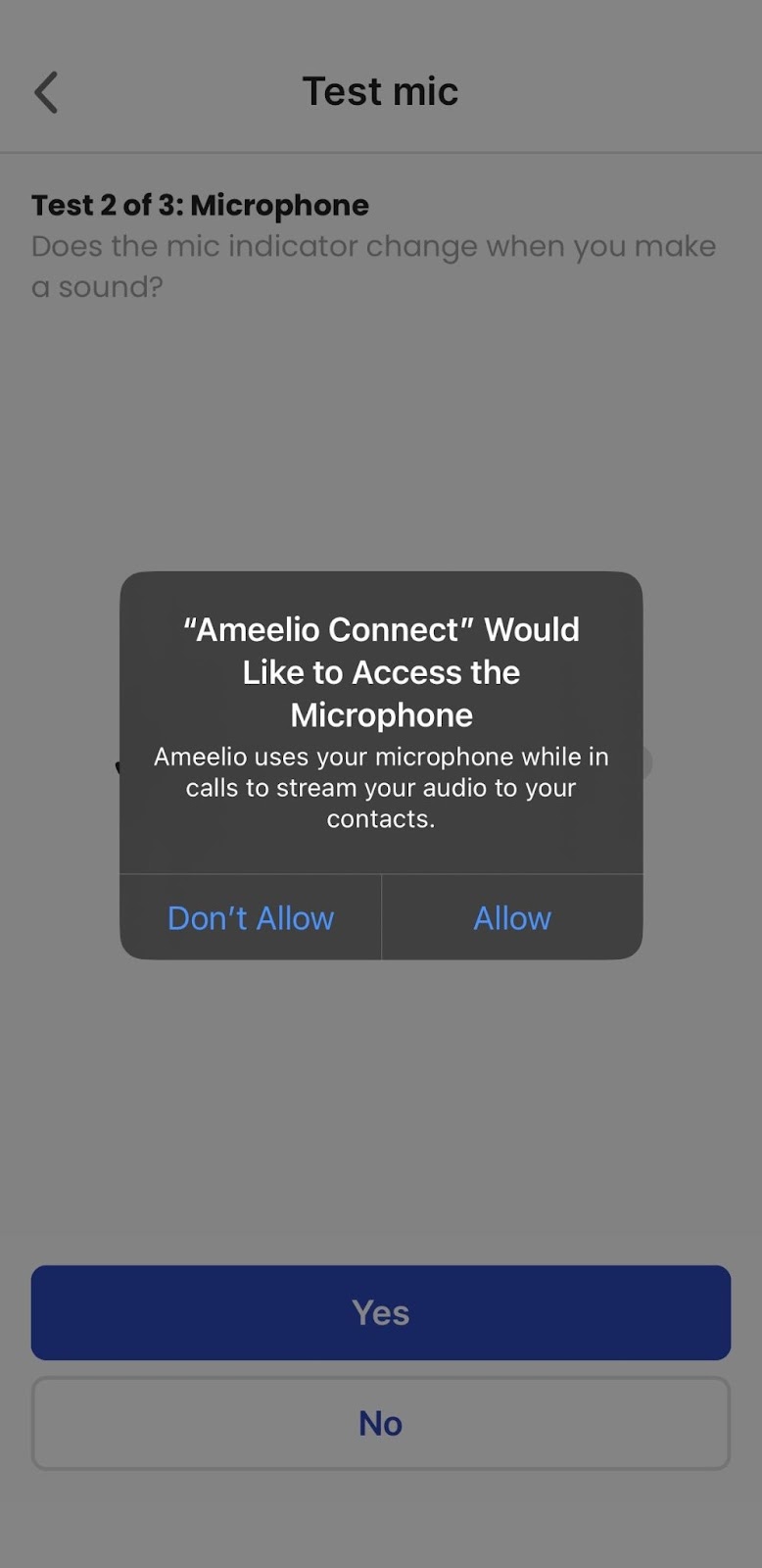
Task: Answer No to the mic indicator question
Action: coord(381,1423)
